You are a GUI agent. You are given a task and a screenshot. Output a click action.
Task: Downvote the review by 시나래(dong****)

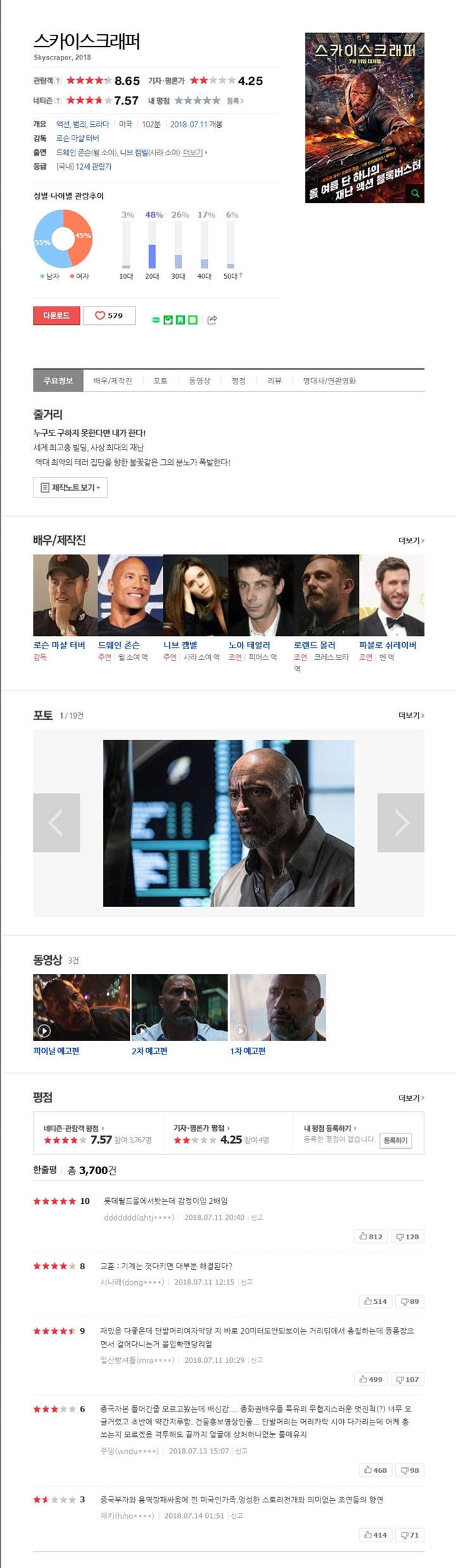410,1301
